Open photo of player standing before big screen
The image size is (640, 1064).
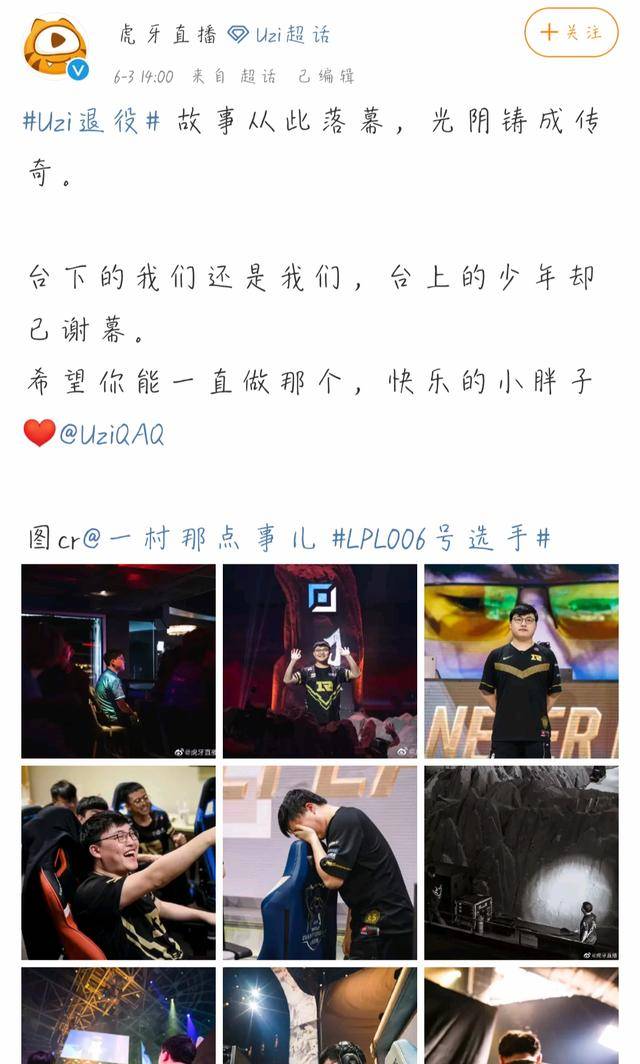(521, 661)
